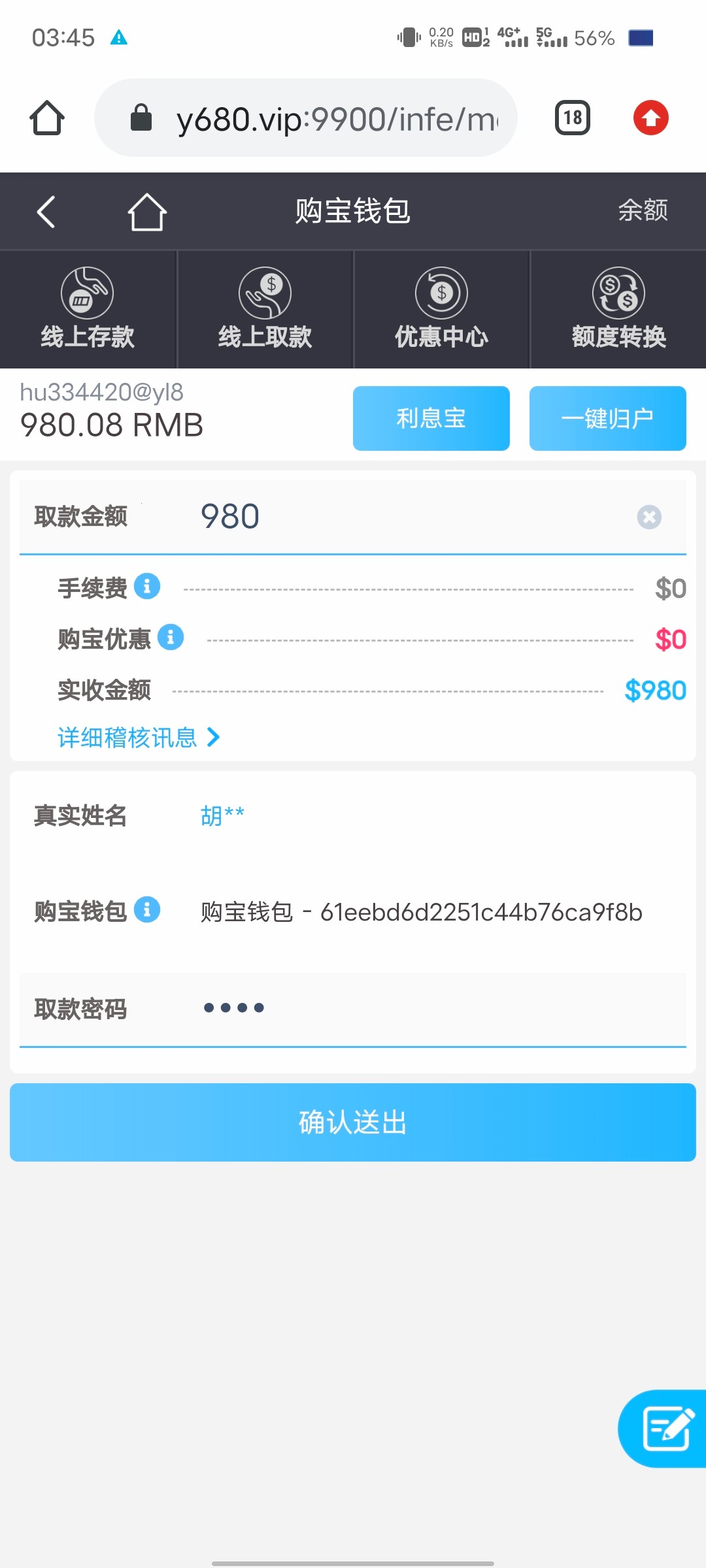Show info about 手续费

147,586
